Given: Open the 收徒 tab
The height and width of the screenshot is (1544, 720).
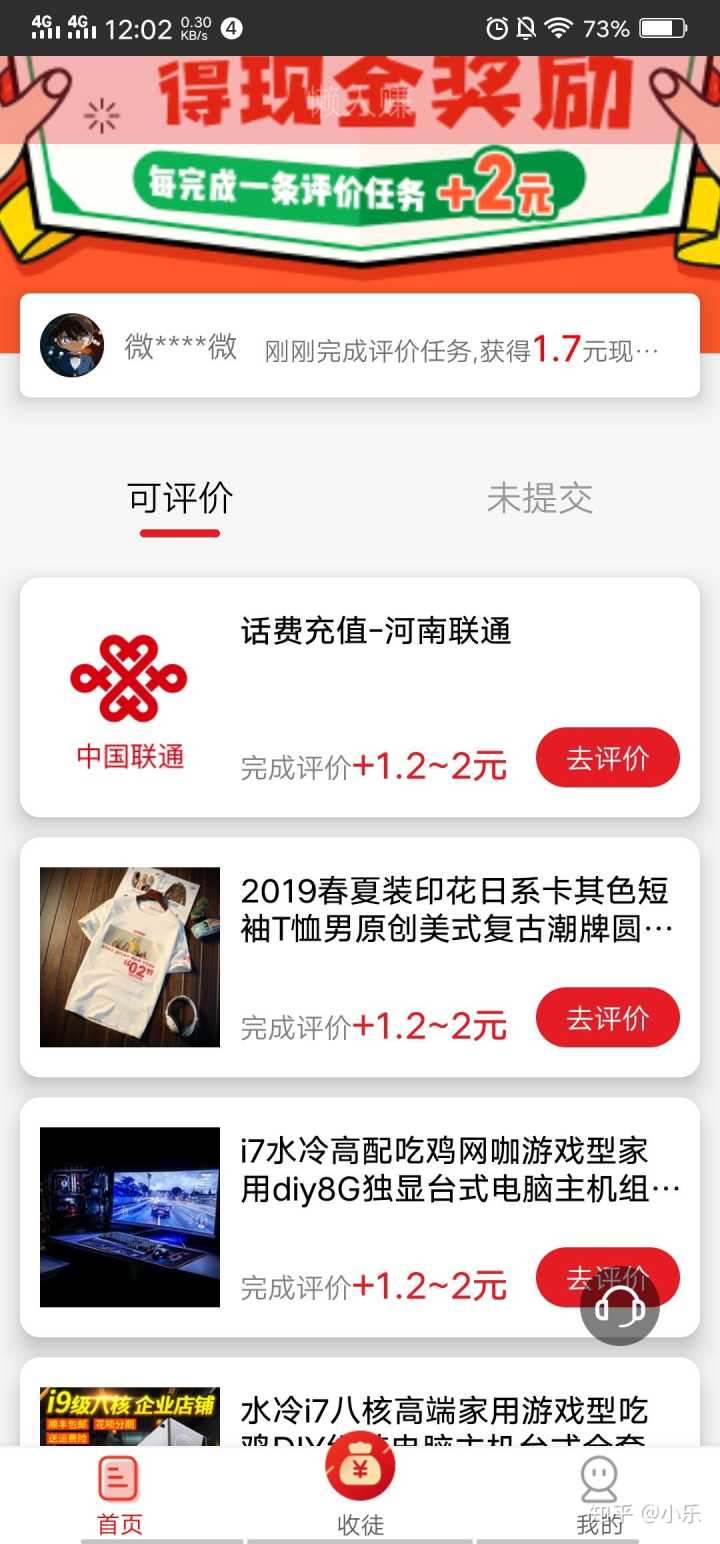Looking at the screenshot, I should 360,1490.
